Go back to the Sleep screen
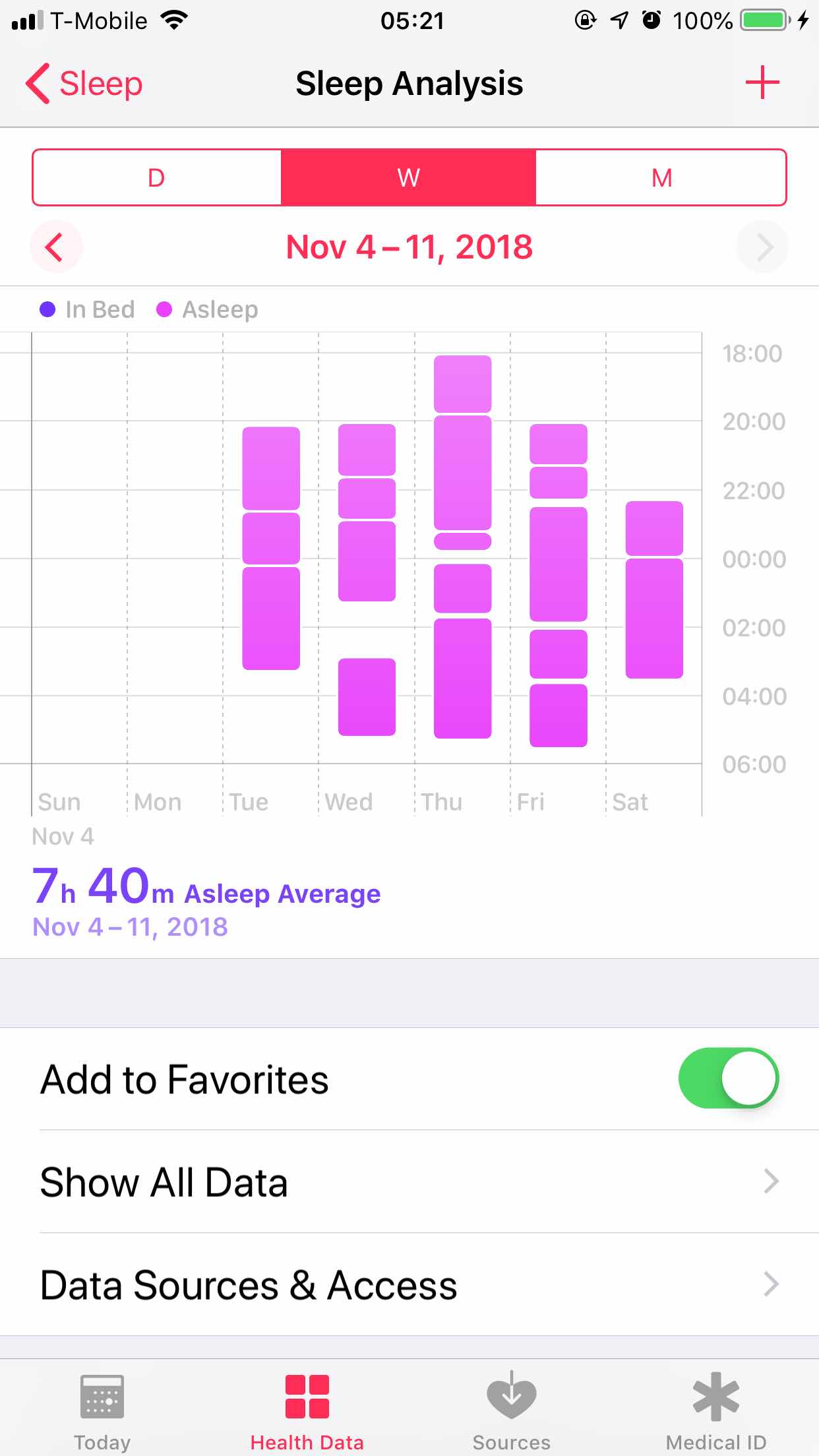 [x=84, y=84]
